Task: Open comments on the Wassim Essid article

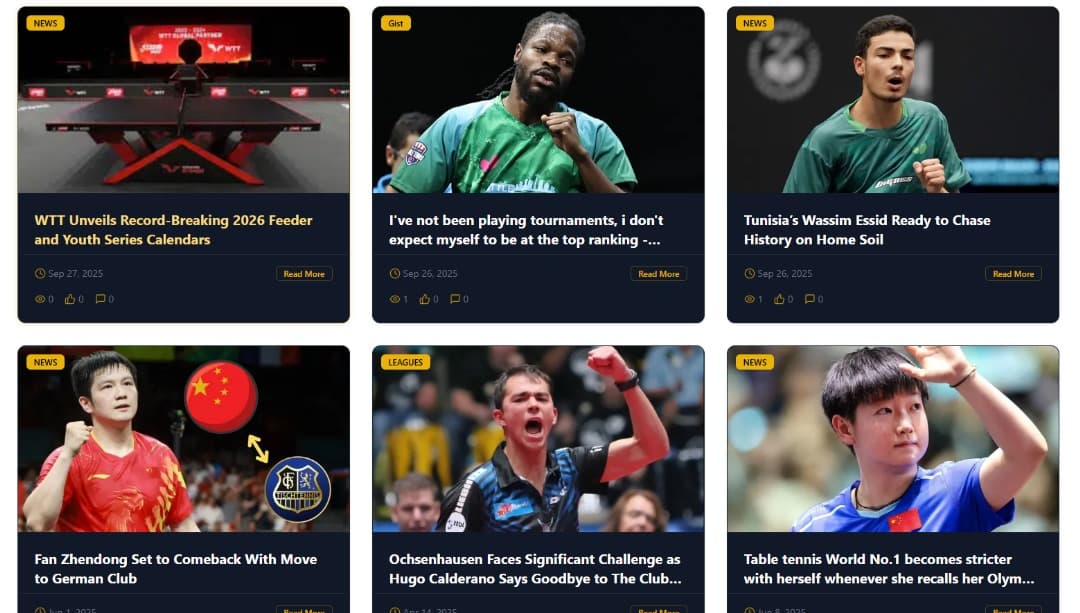Action: tap(811, 299)
